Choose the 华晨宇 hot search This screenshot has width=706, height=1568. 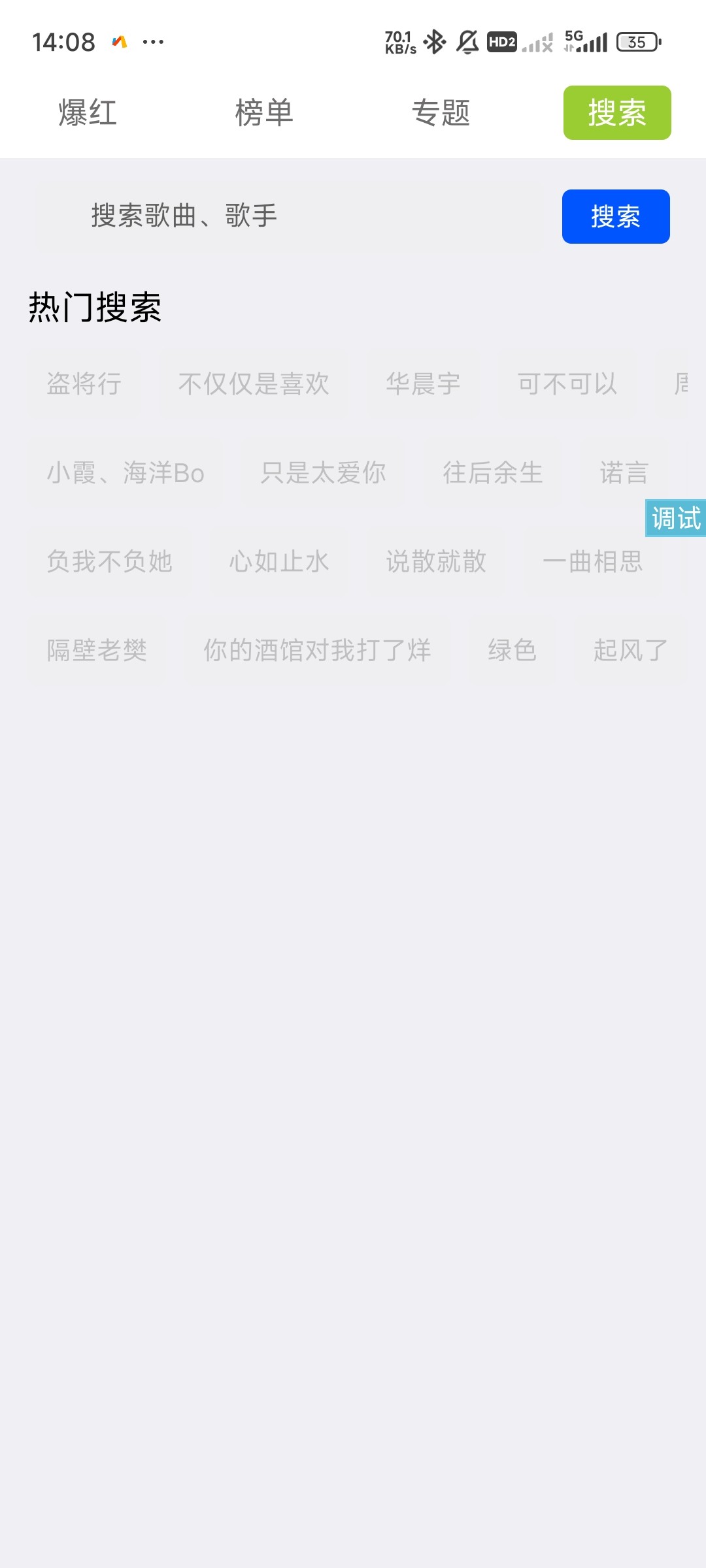click(423, 384)
